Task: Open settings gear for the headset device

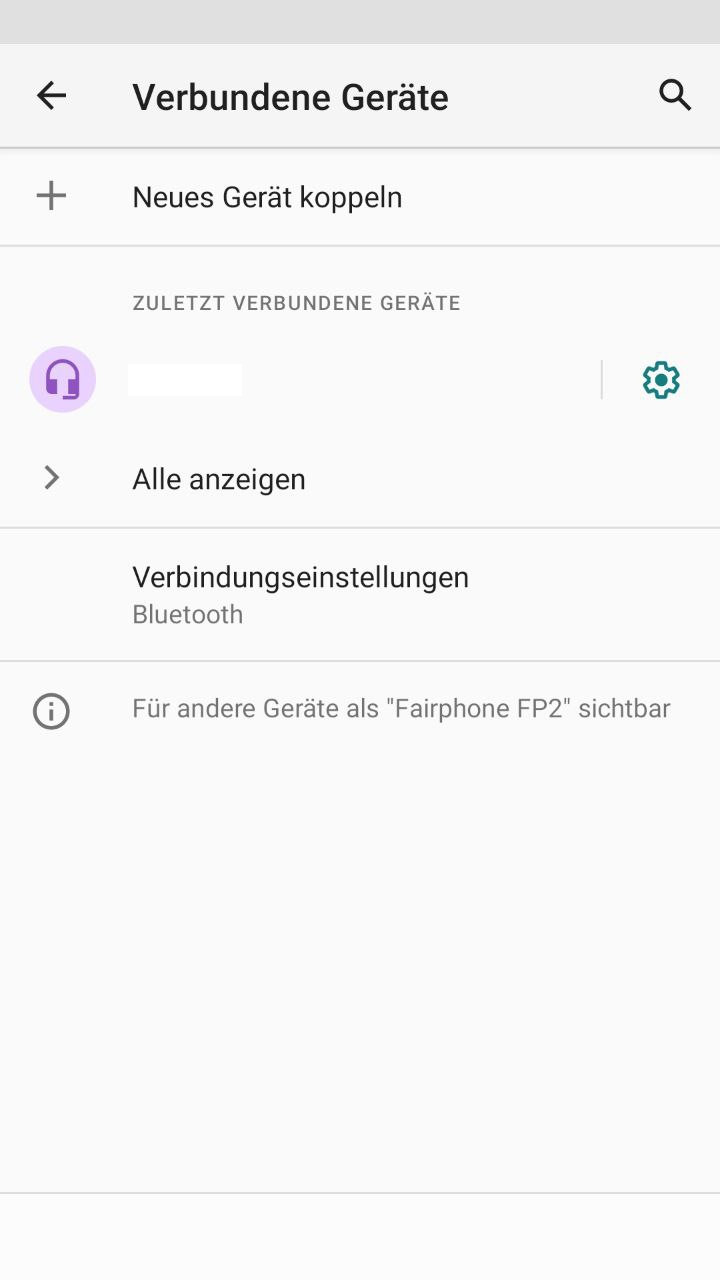Action: [661, 380]
